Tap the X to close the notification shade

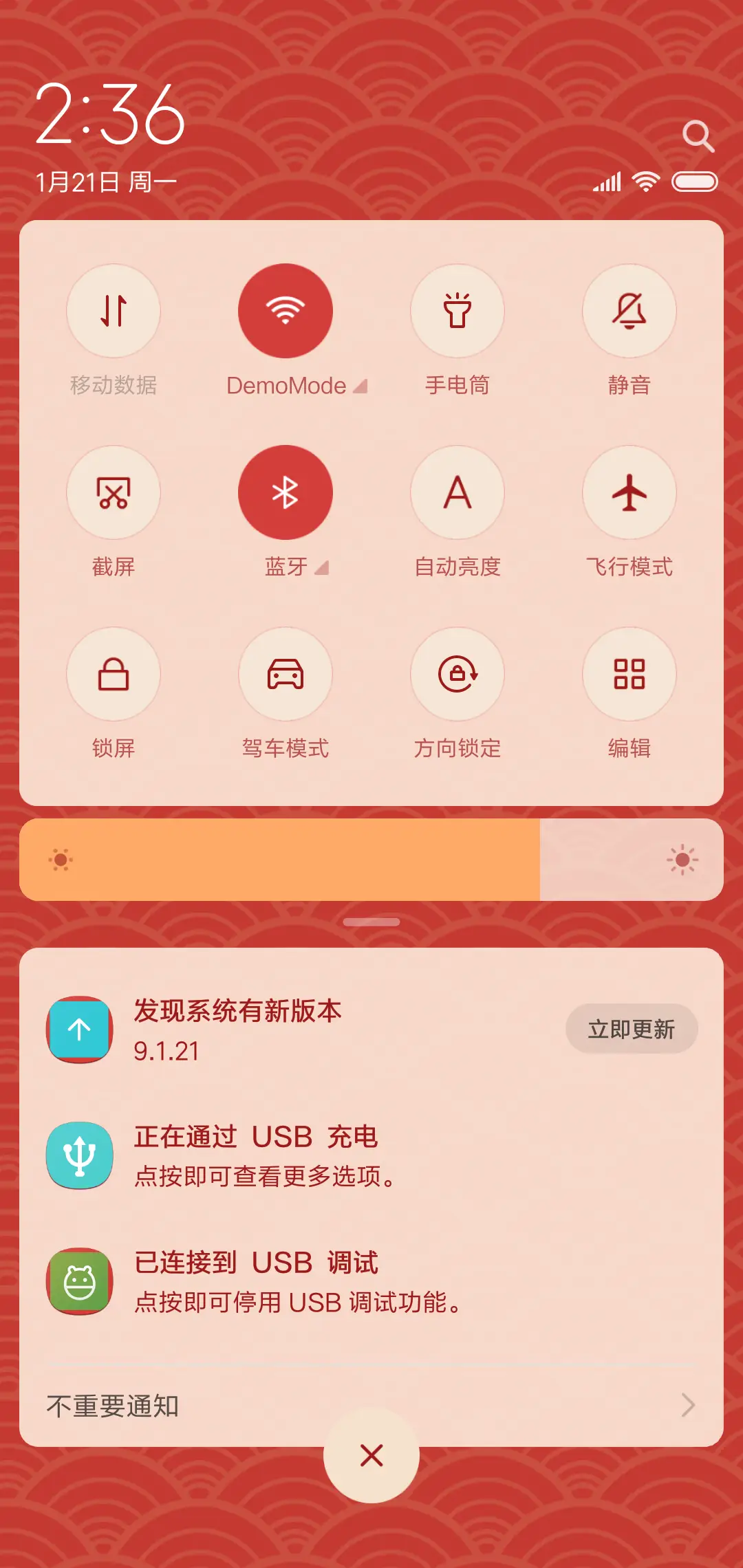coord(371,1455)
